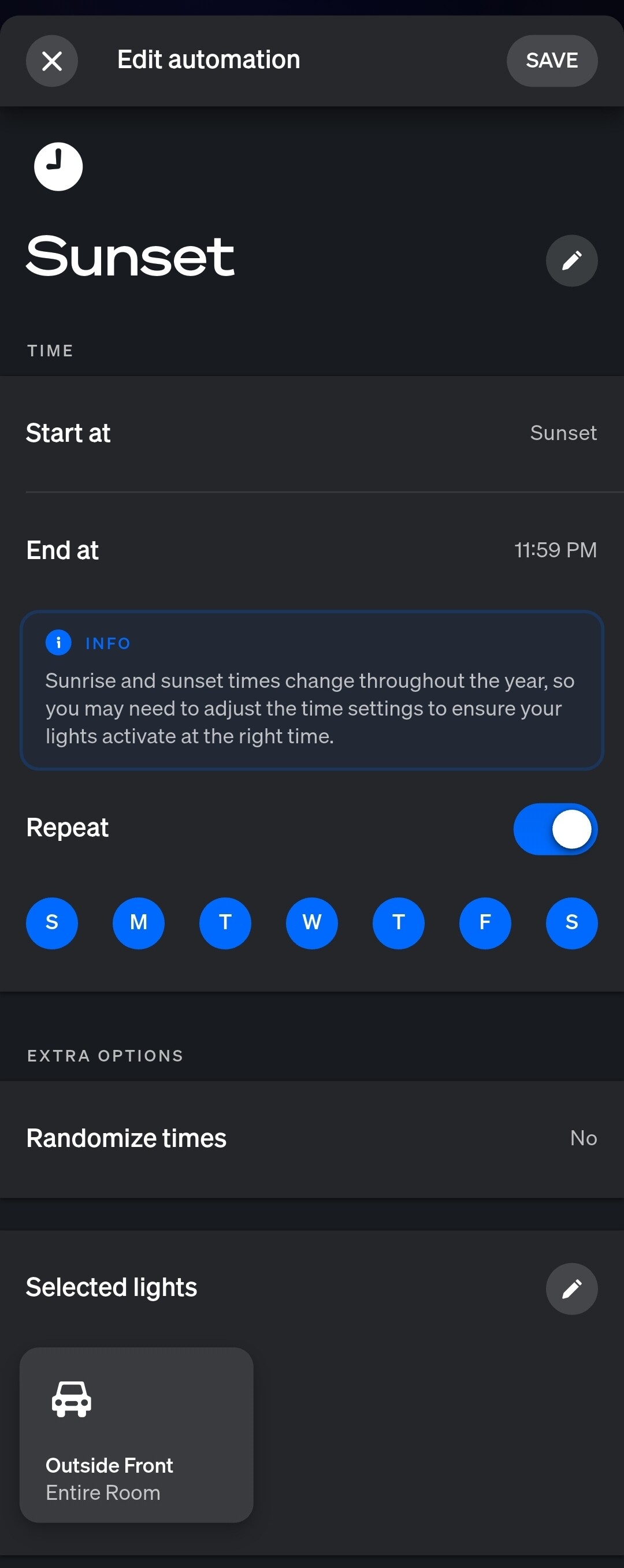Close the Edit automation screen
The image size is (624, 1568).
pyautogui.click(x=52, y=61)
